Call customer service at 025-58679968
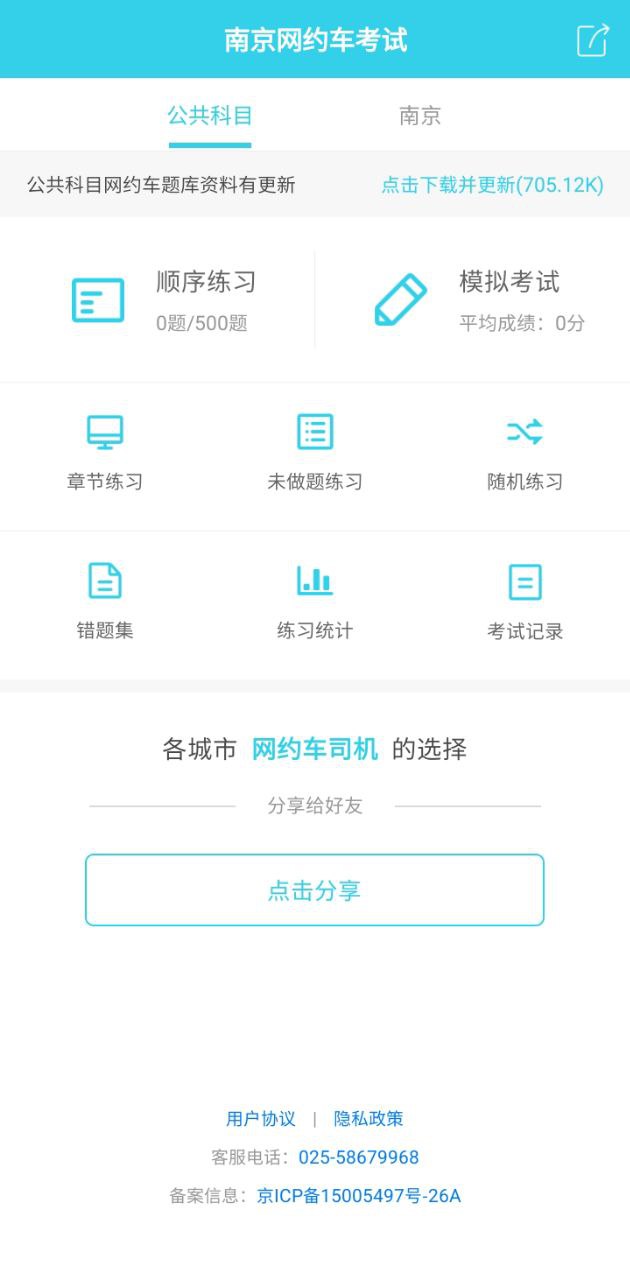Screen dimensions: 630x1280 358,1158
